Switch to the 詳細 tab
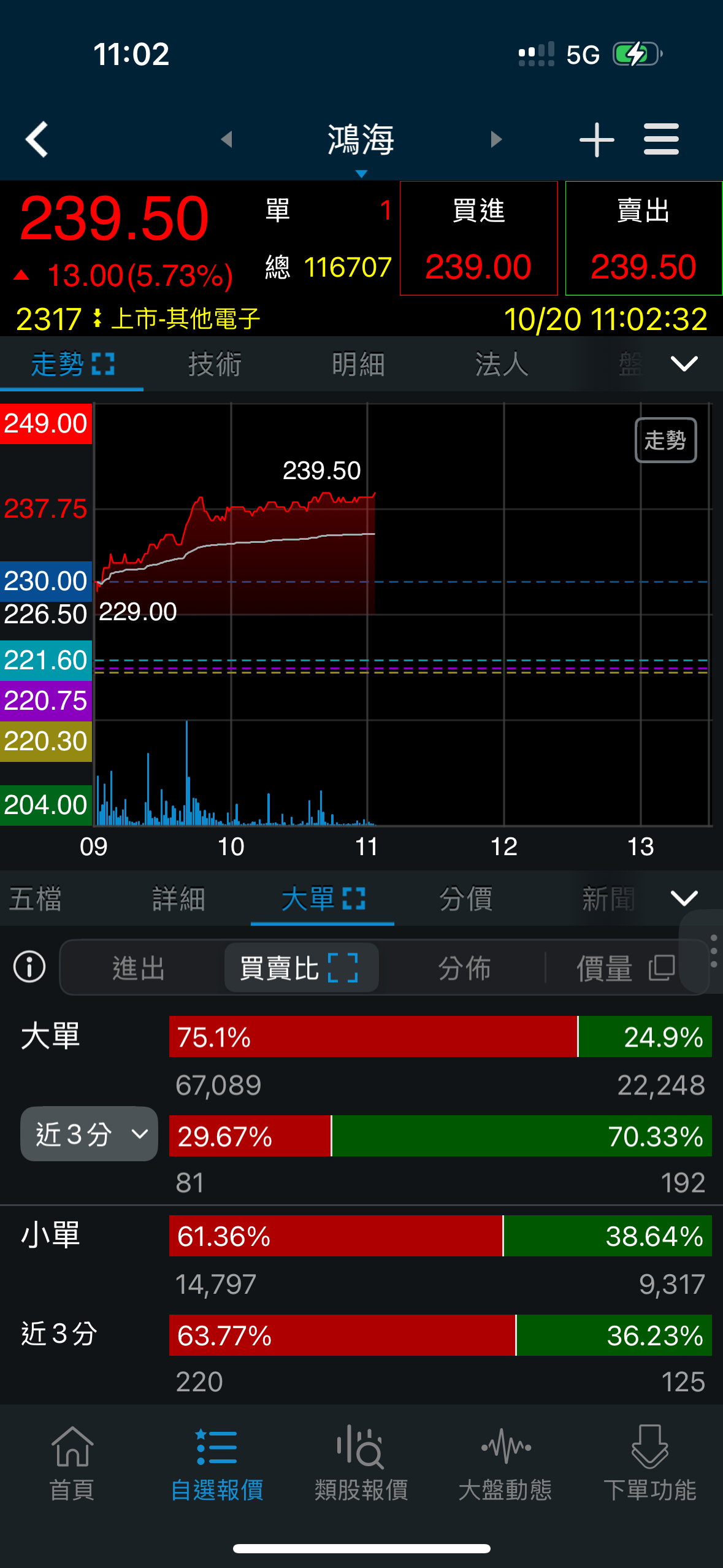Image resolution: width=723 pixels, height=1568 pixels. pos(178,899)
